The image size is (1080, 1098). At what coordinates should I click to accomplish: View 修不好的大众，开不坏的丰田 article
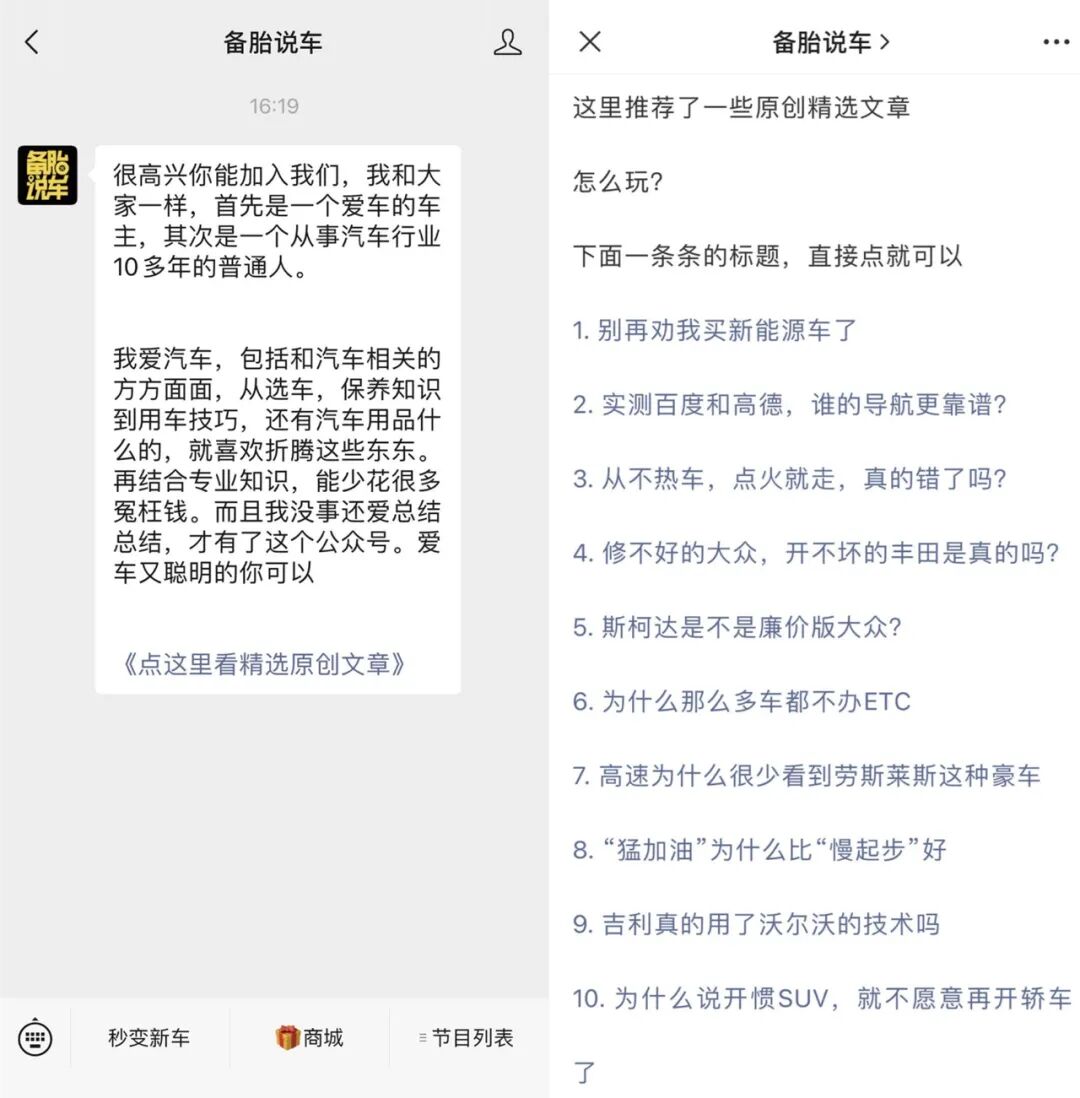pyautogui.click(x=815, y=552)
